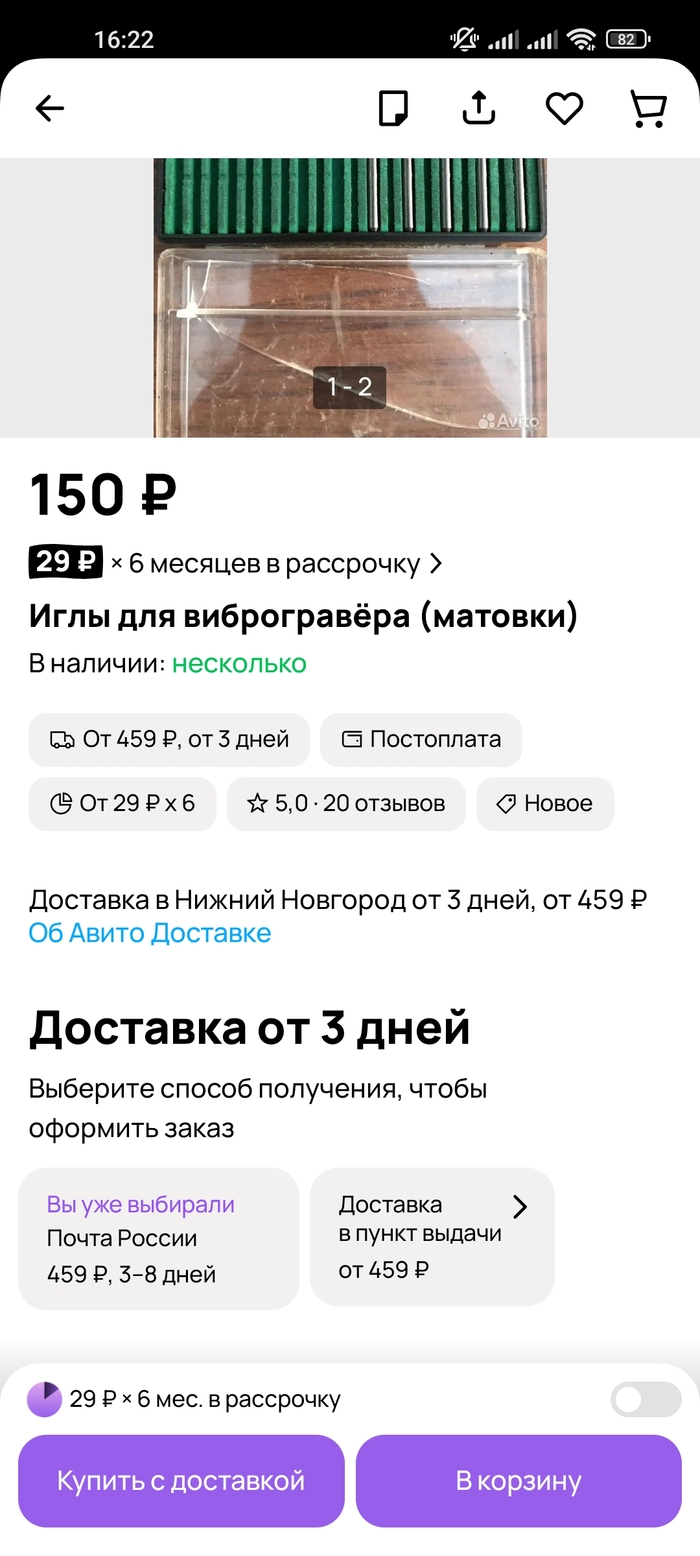This screenshot has width=700, height=1556.
Task: Tap the Новое condition chip
Action: pyautogui.click(x=545, y=803)
